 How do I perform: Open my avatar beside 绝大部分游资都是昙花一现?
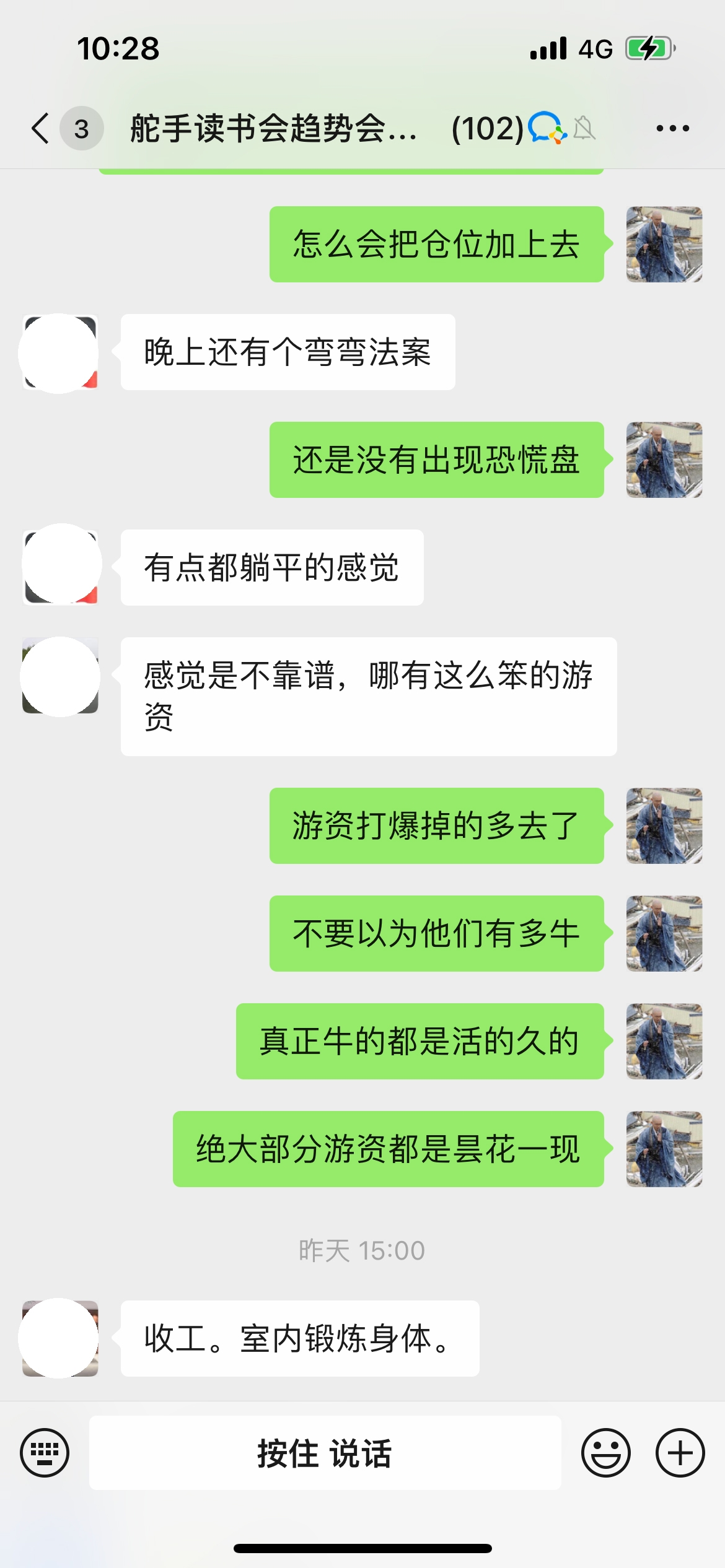point(664,1149)
